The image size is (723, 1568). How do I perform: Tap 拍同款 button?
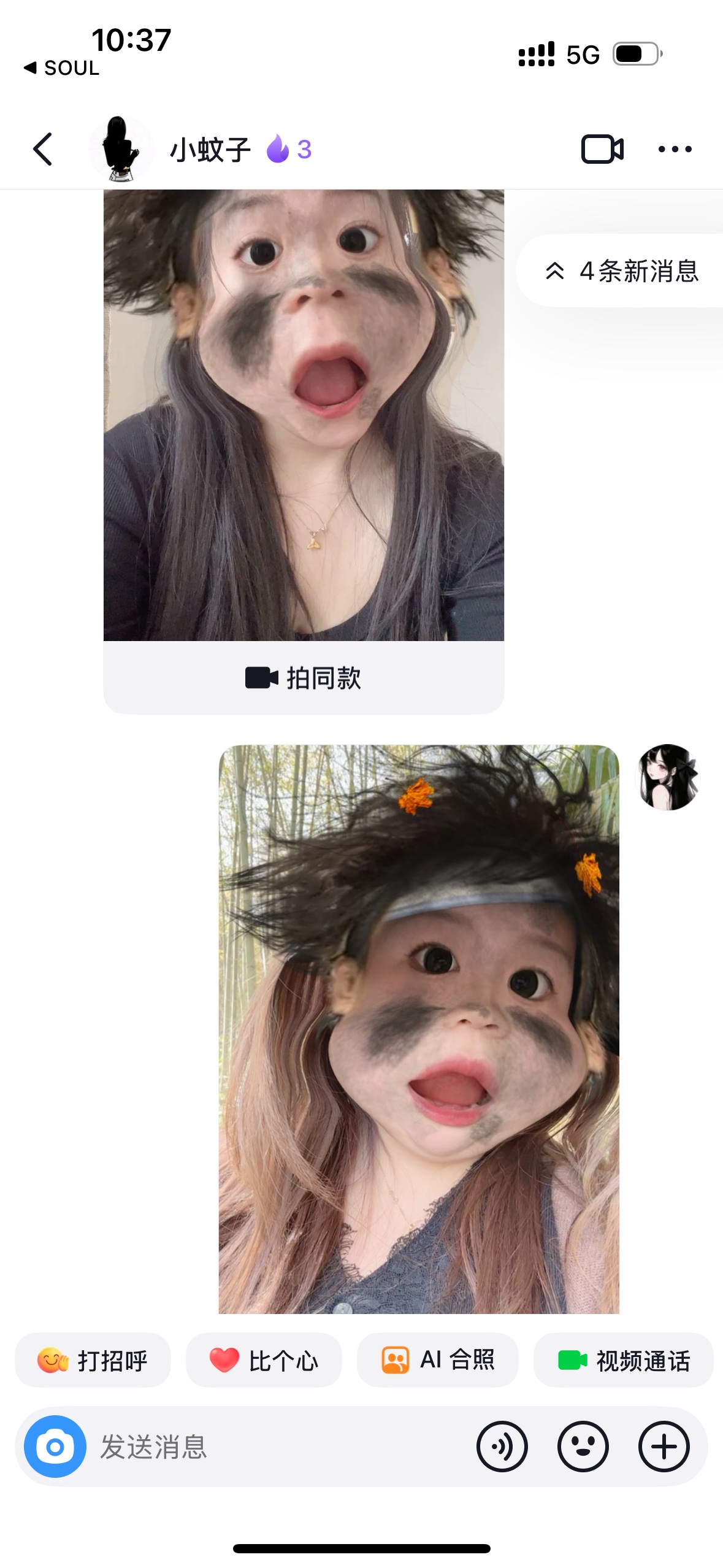pyautogui.click(x=304, y=678)
